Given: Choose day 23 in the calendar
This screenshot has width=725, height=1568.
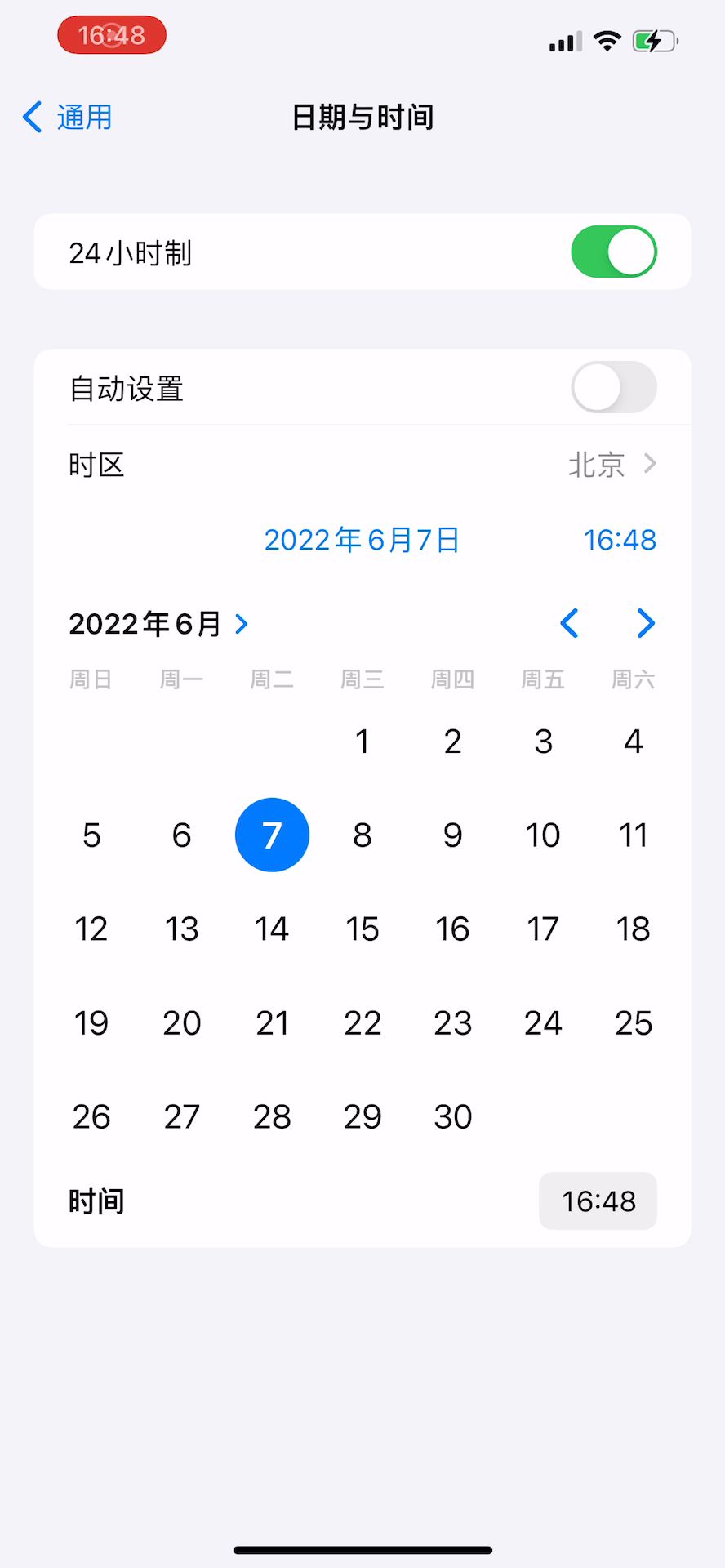Looking at the screenshot, I should pyautogui.click(x=453, y=1023).
